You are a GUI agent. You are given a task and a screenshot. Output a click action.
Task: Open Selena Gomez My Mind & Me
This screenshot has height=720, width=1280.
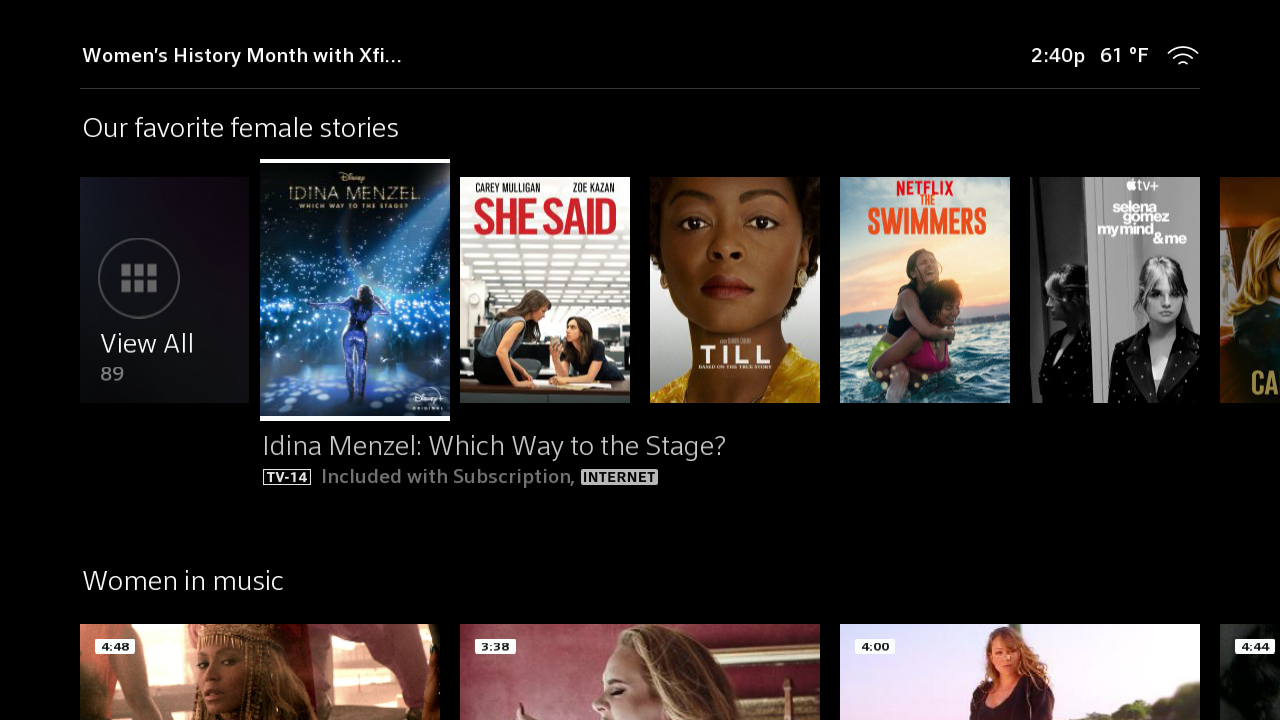(x=1115, y=290)
